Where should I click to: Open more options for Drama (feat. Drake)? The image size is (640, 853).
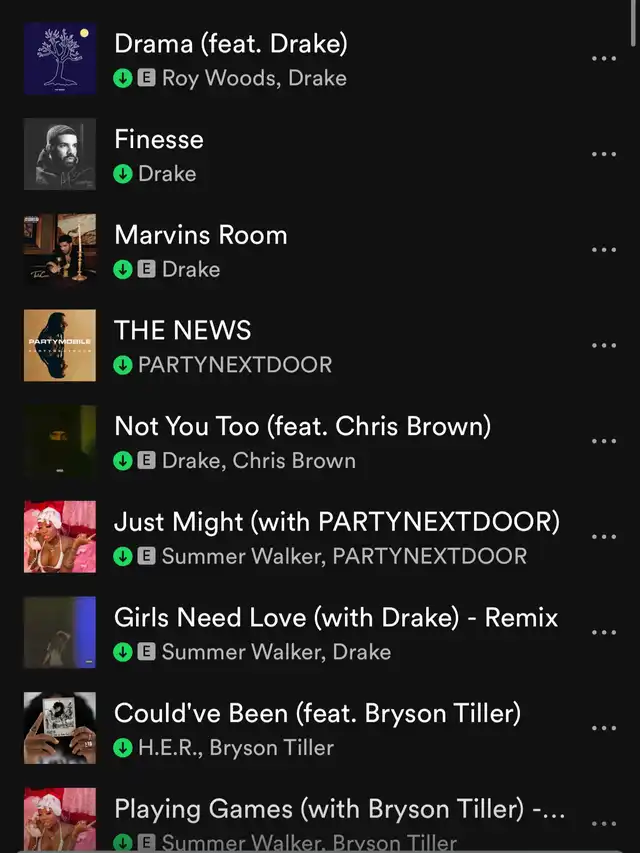pyautogui.click(x=604, y=59)
